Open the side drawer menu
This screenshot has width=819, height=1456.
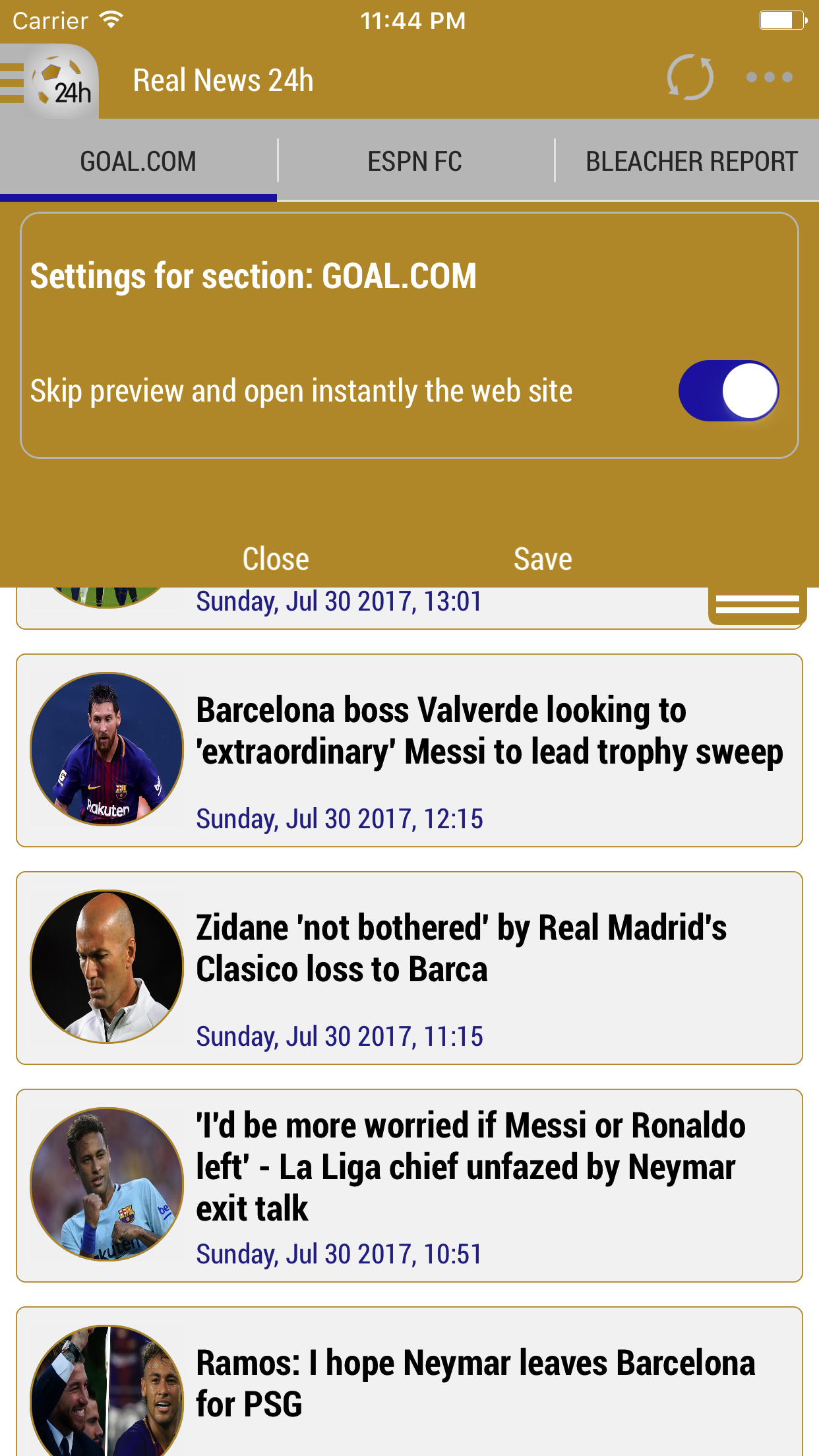pos(13,82)
